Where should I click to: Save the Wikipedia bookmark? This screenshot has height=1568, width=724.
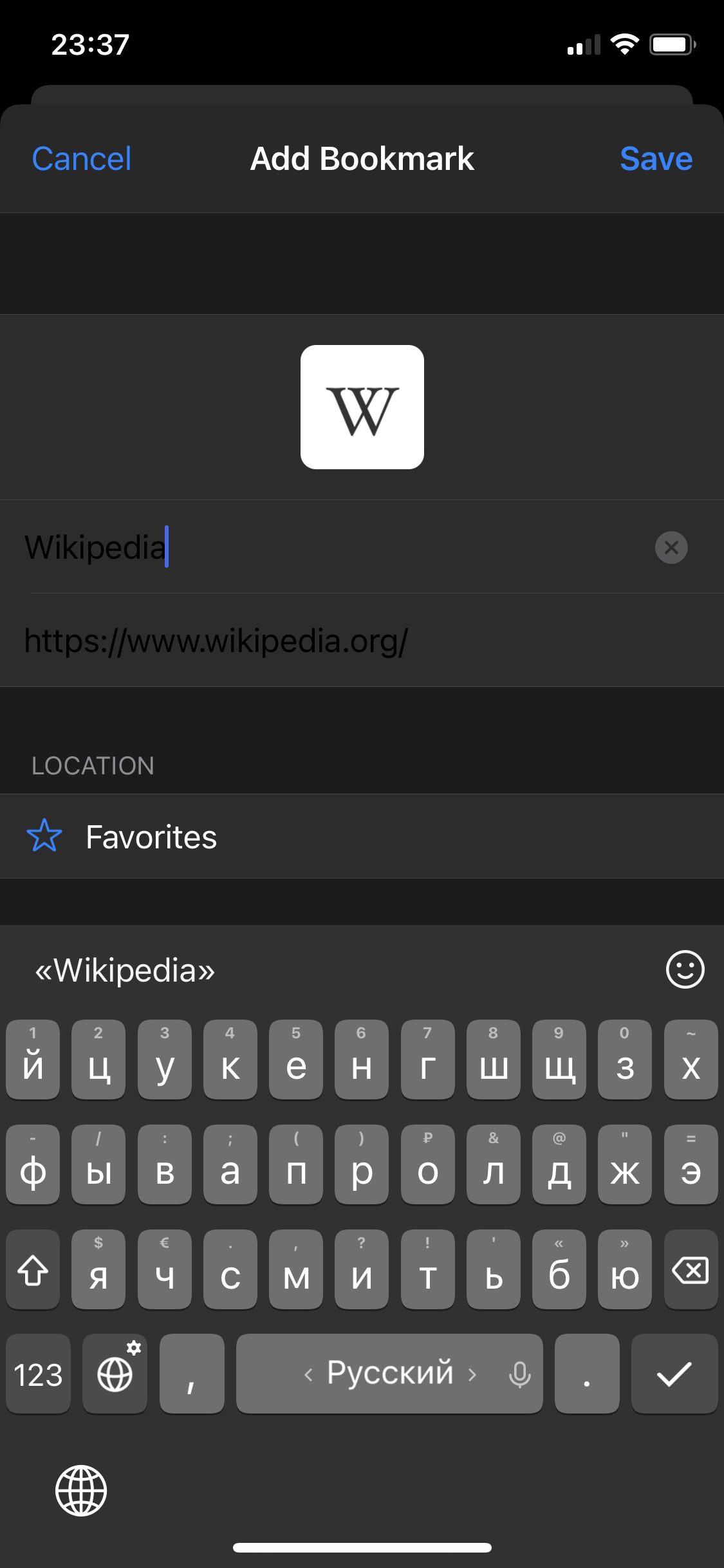pyautogui.click(x=656, y=159)
